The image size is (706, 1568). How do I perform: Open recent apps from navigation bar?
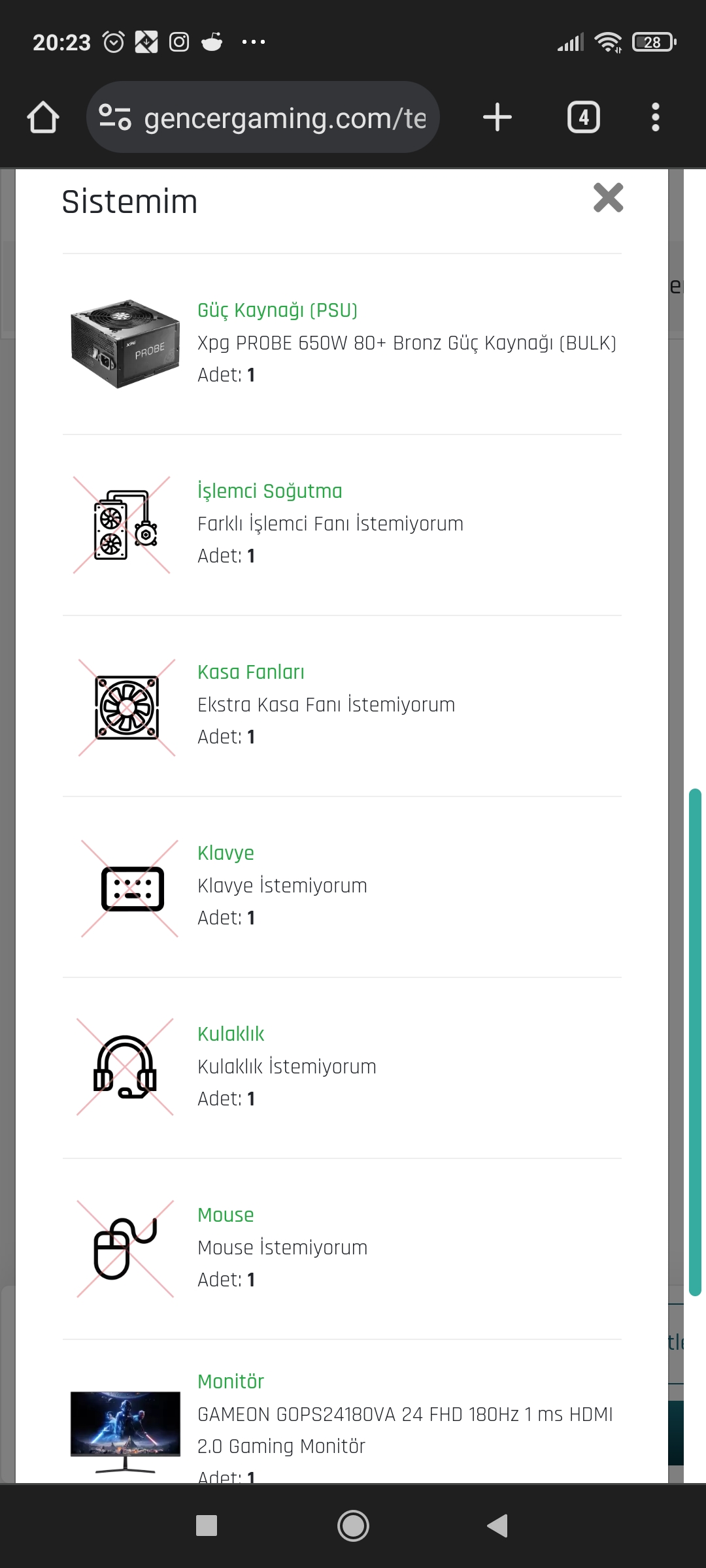pyautogui.click(x=207, y=1526)
